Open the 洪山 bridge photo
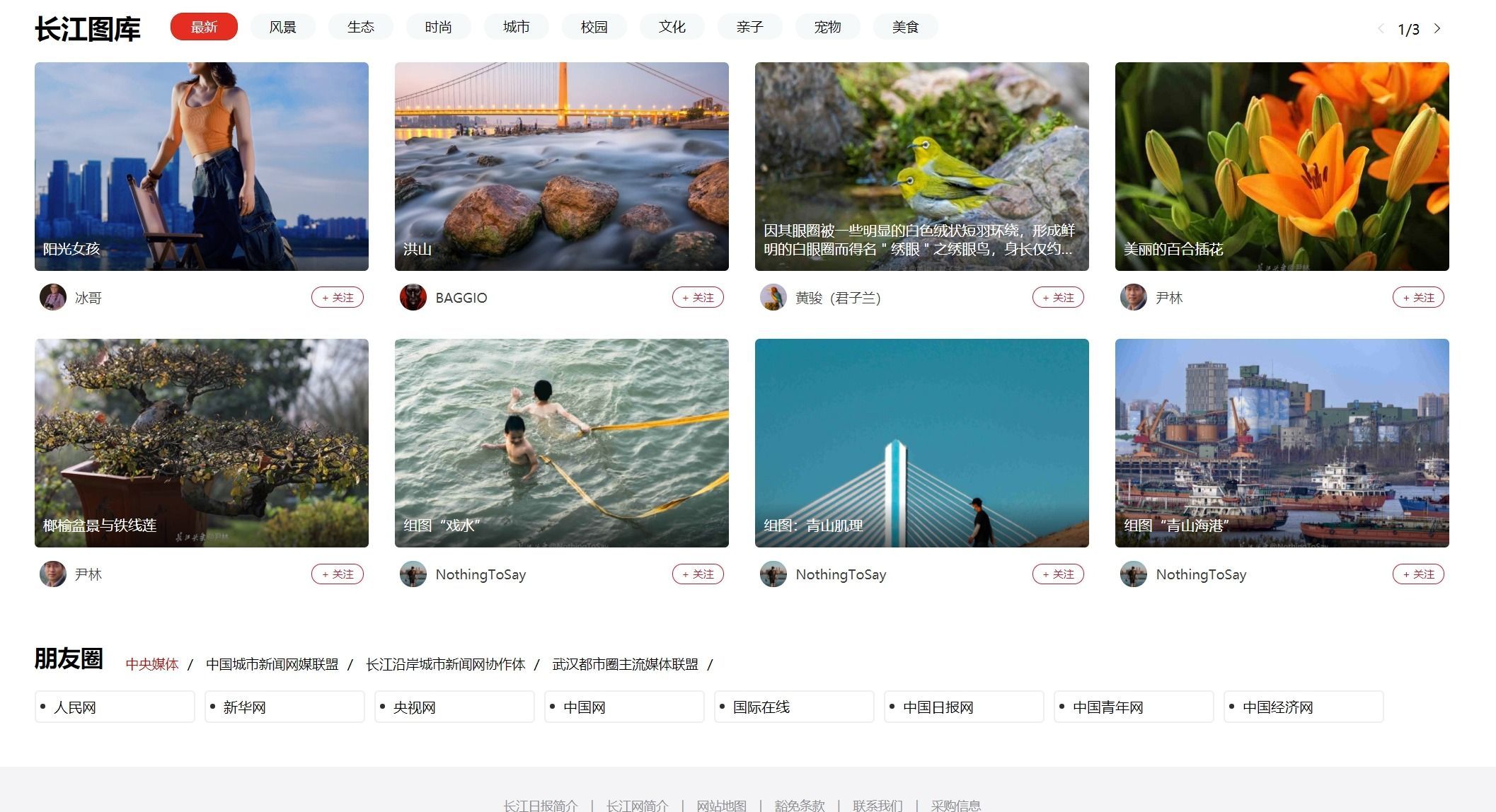 point(561,166)
